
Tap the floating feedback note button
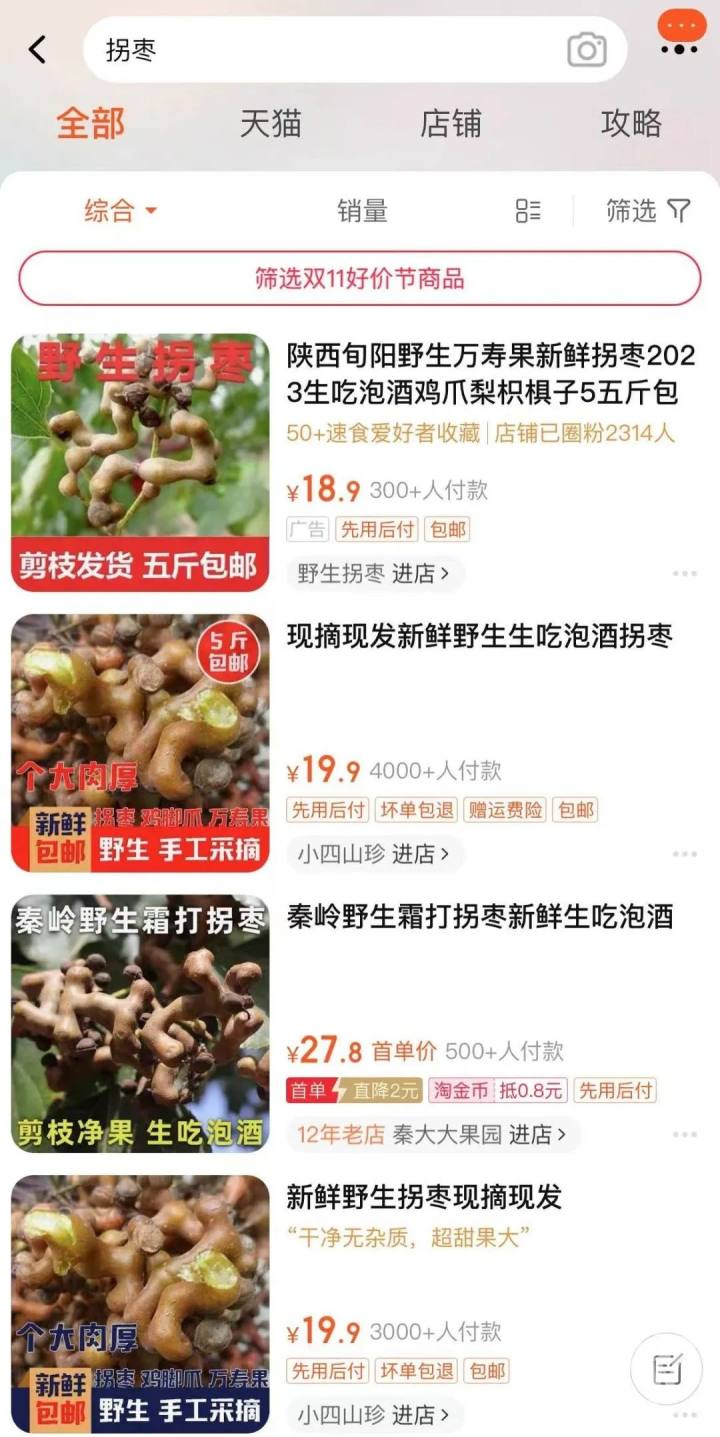667,1369
